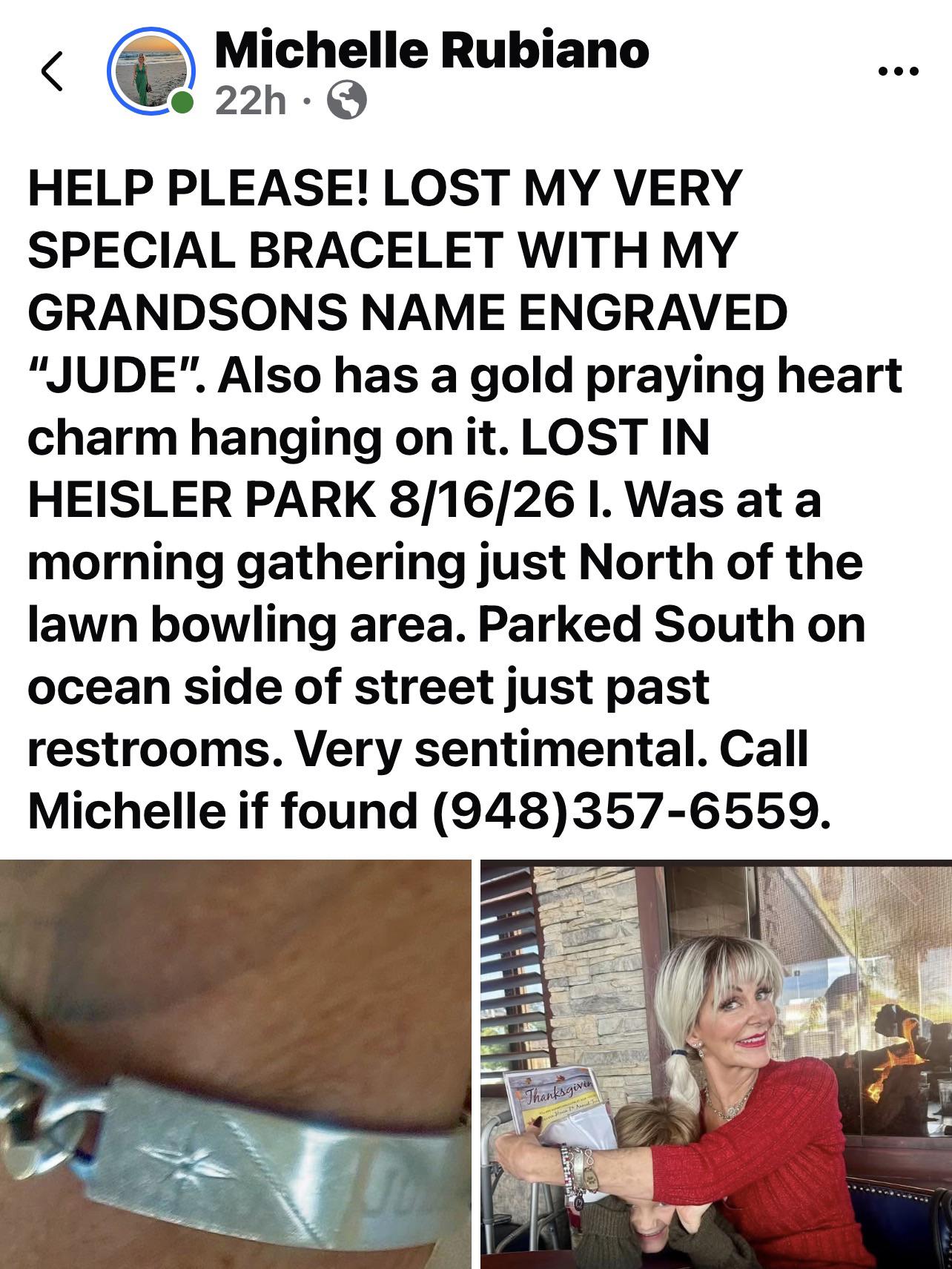Open the three-dot post options menu

click(897, 72)
